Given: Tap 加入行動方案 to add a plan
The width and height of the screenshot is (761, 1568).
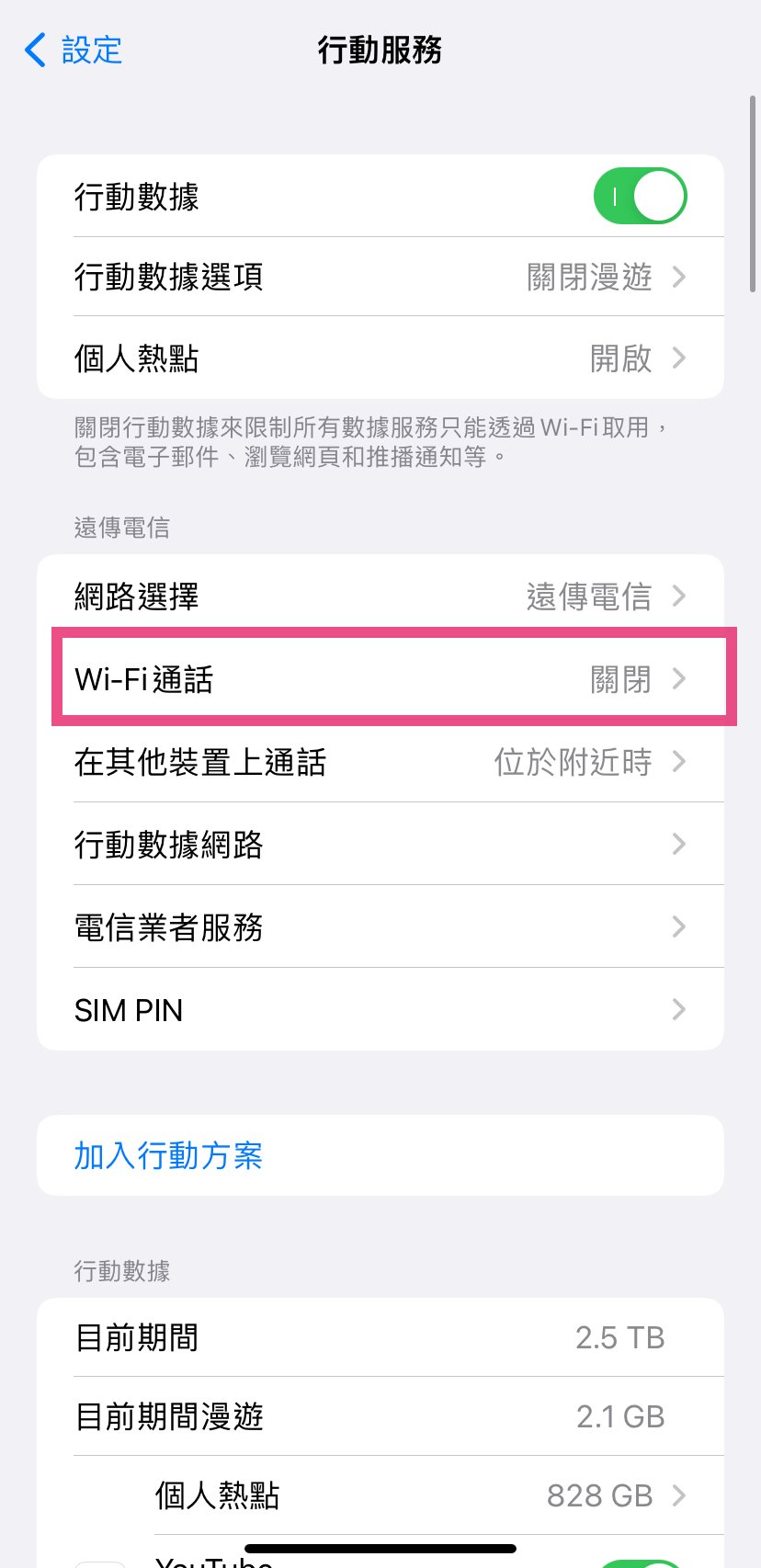Looking at the screenshot, I should [x=169, y=1155].
